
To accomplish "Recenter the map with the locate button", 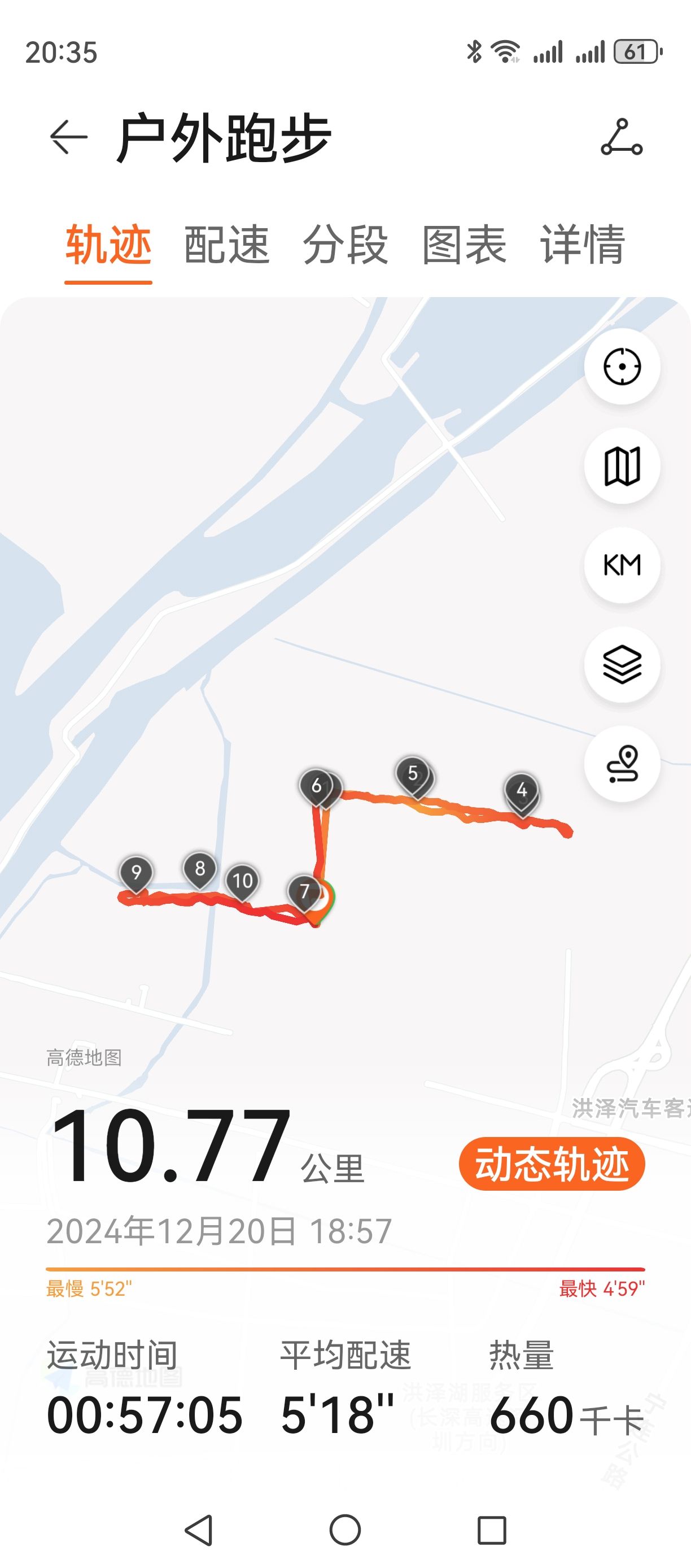I will pyautogui.click(x=622, y=367).
